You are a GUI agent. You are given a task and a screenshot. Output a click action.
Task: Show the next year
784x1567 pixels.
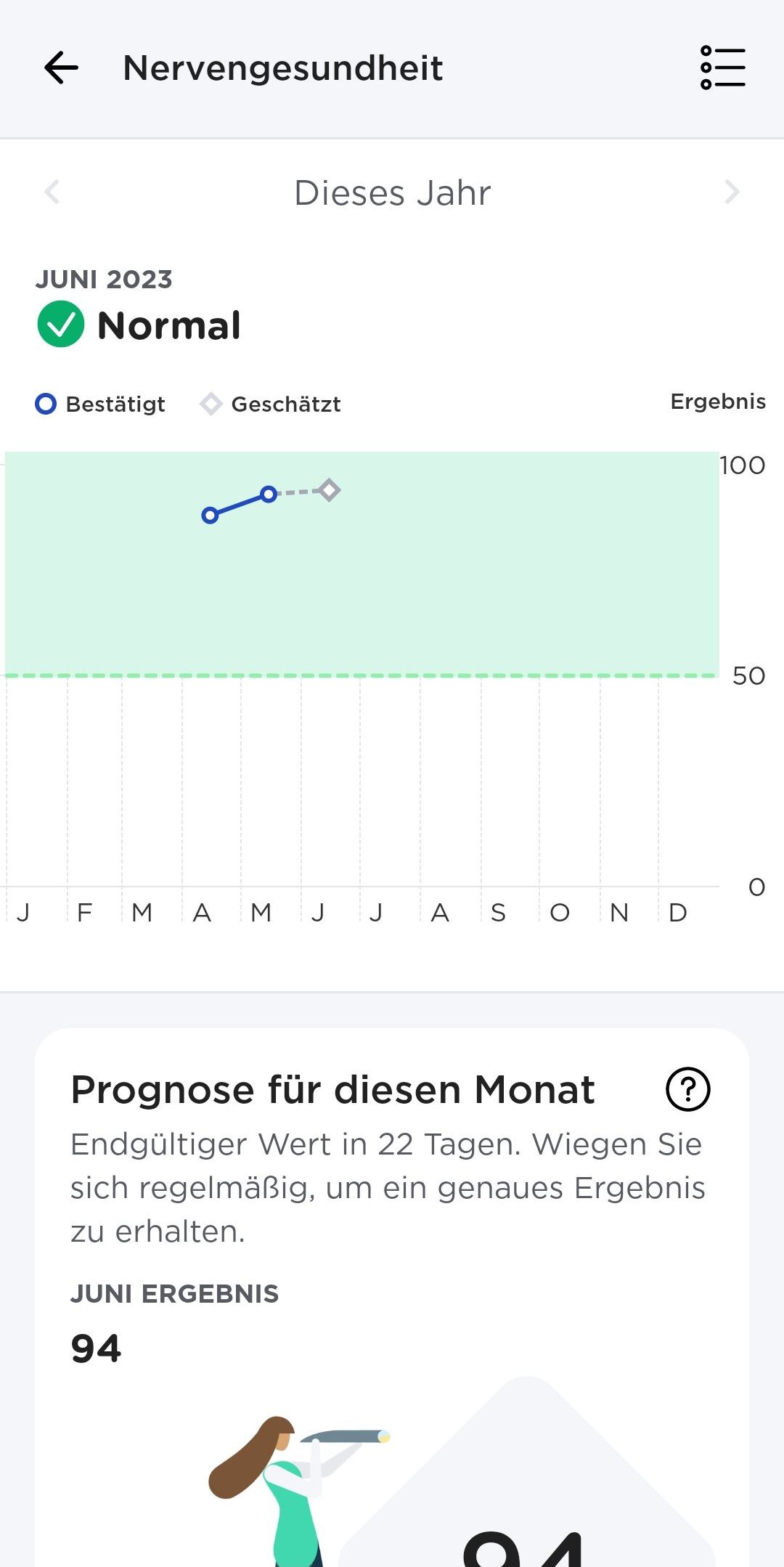732,192
